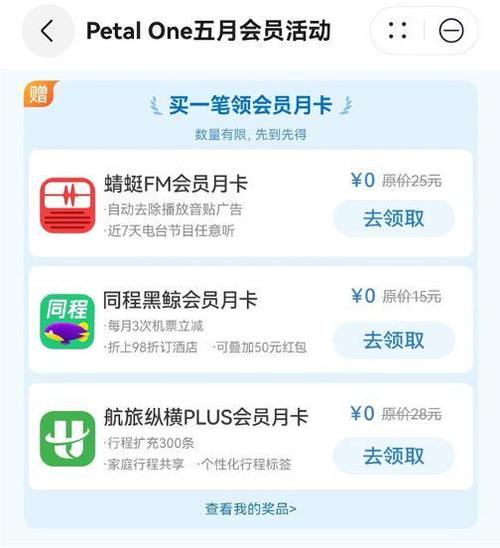
Task: Claim the 航旅纵横PLUS会员月卡
Action: 394,456
